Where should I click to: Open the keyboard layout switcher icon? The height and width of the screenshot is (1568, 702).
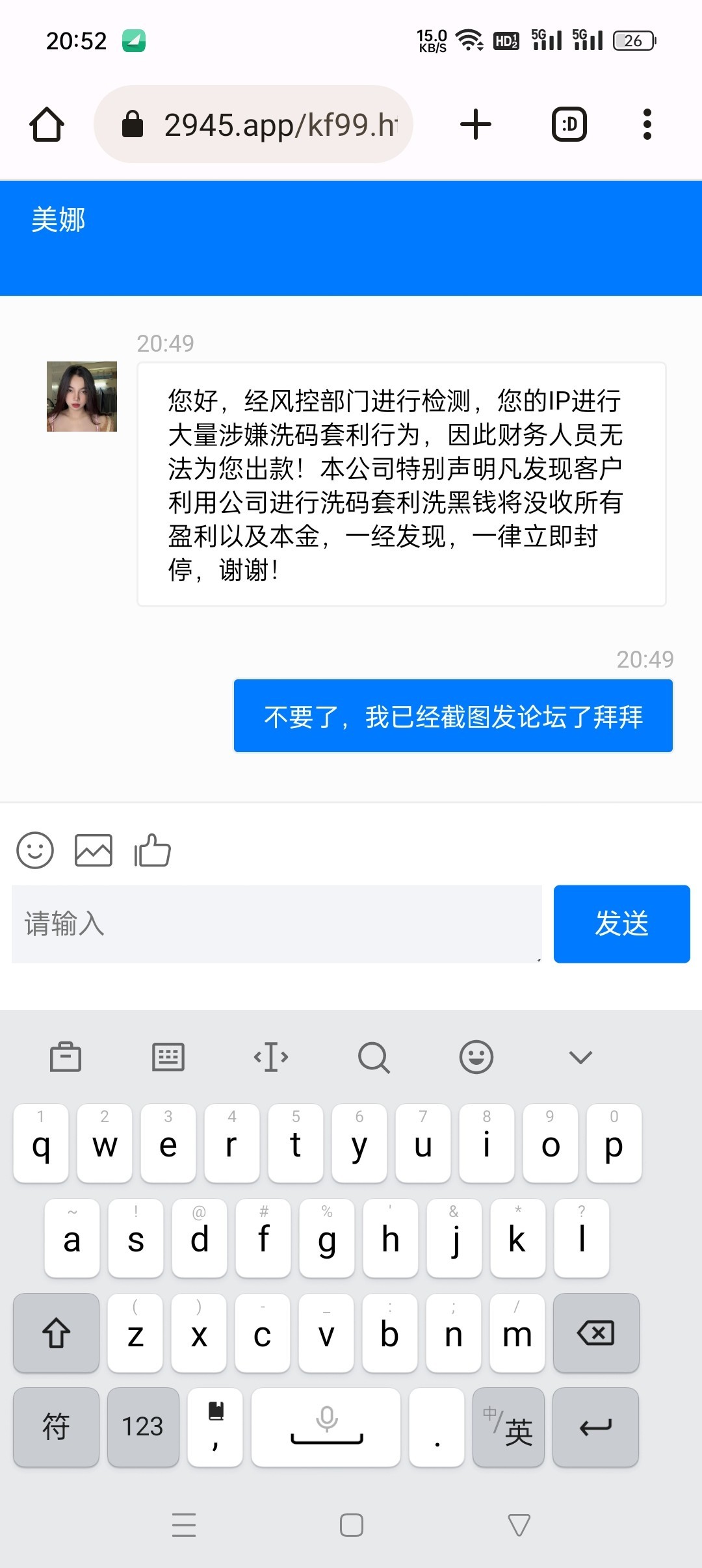tap(168, 1056)
